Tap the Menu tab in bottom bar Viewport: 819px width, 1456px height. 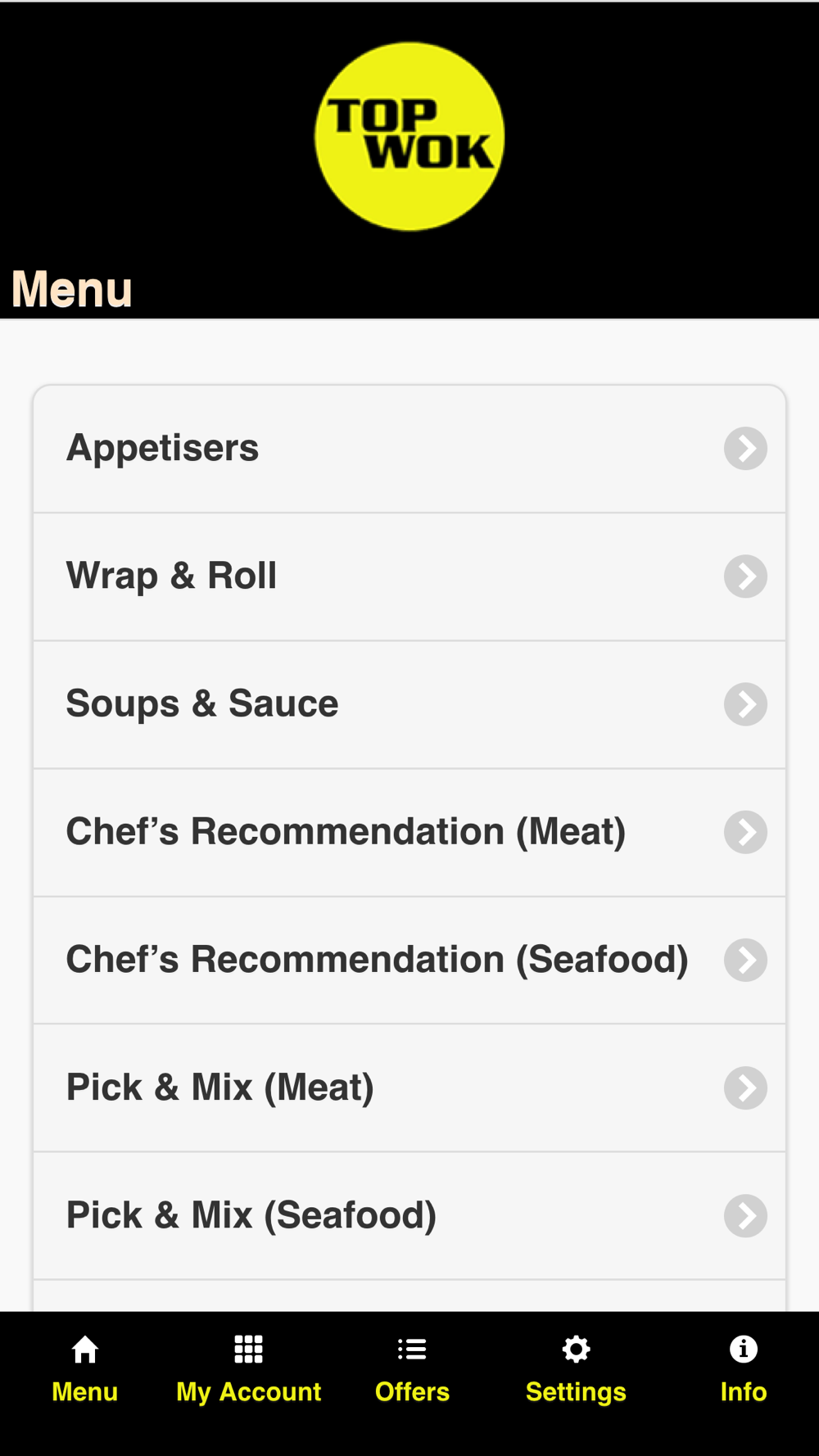click(84, 1370)
